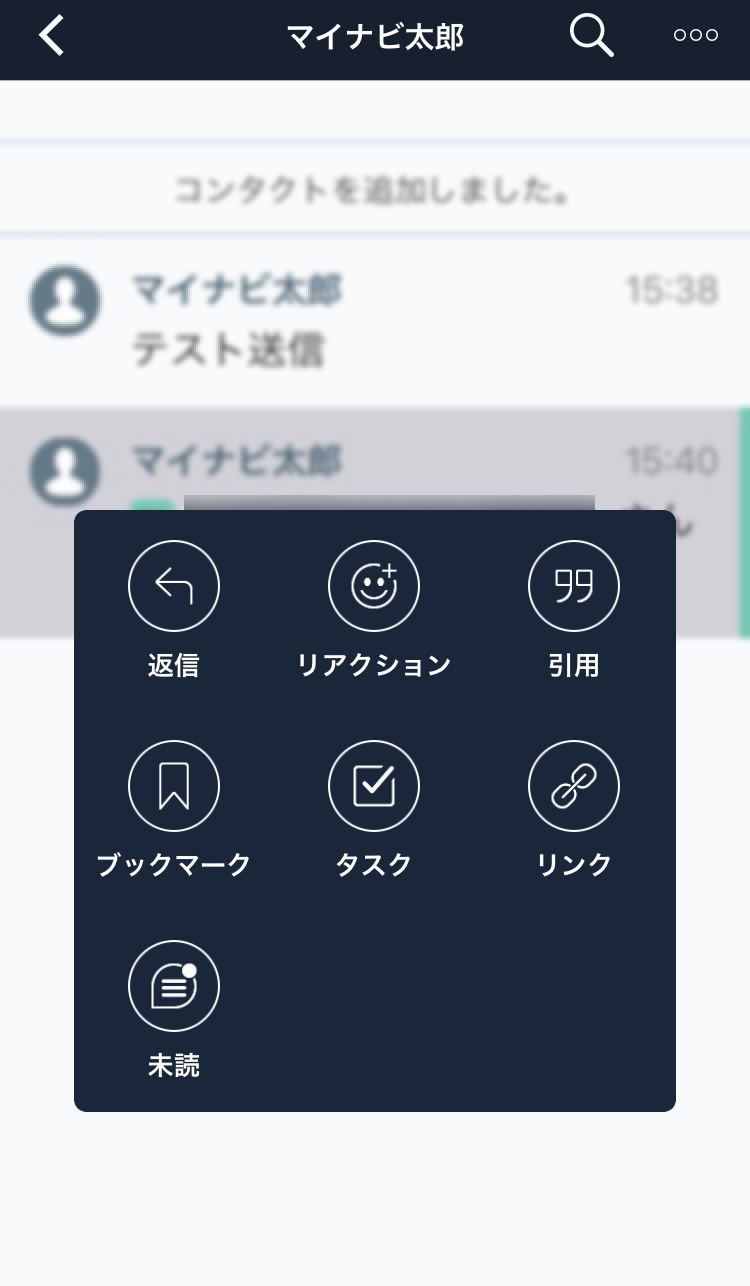750x1286 pixels.
Task: Mark message with the 未読 unread icon
Action: point(173,985)
